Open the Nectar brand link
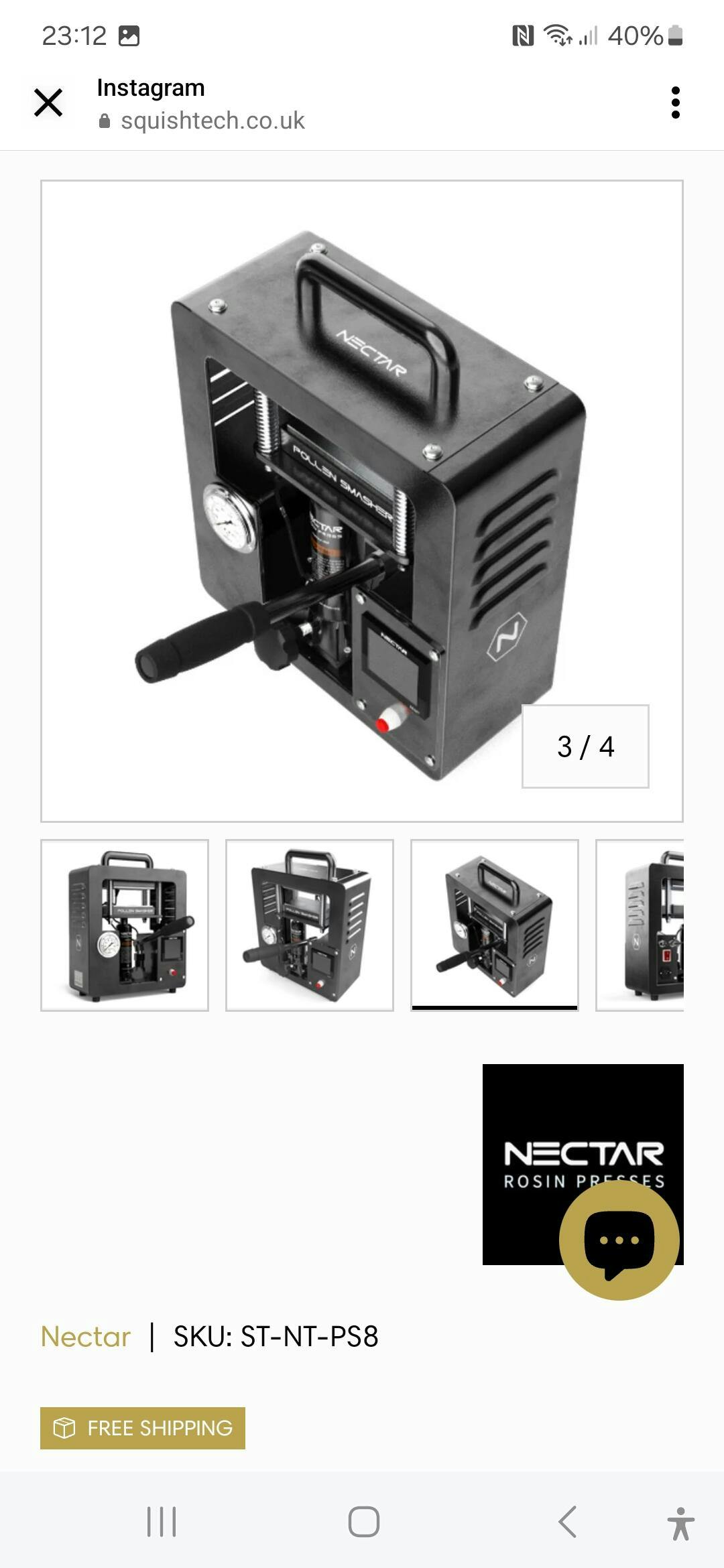 (x=86, y=1336)
